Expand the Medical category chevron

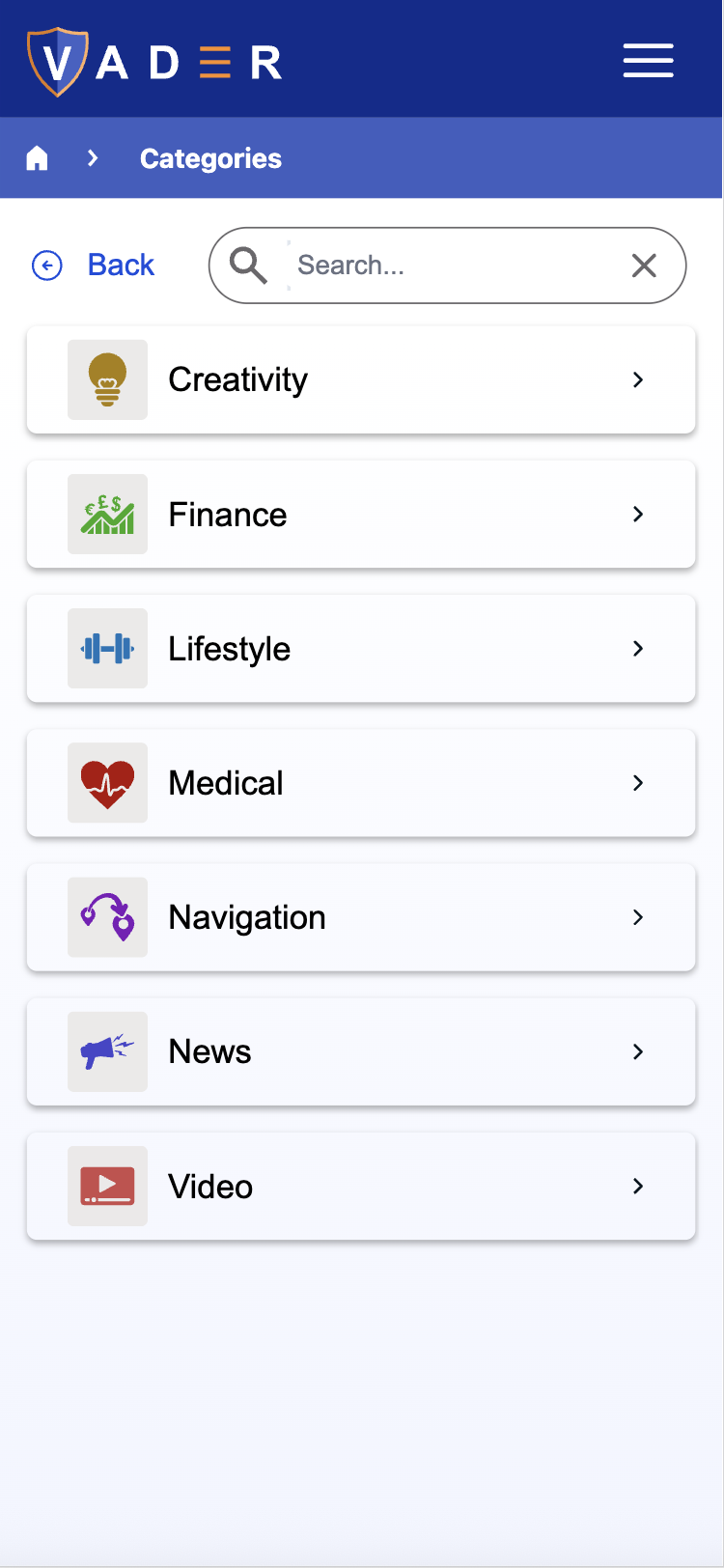638,783
